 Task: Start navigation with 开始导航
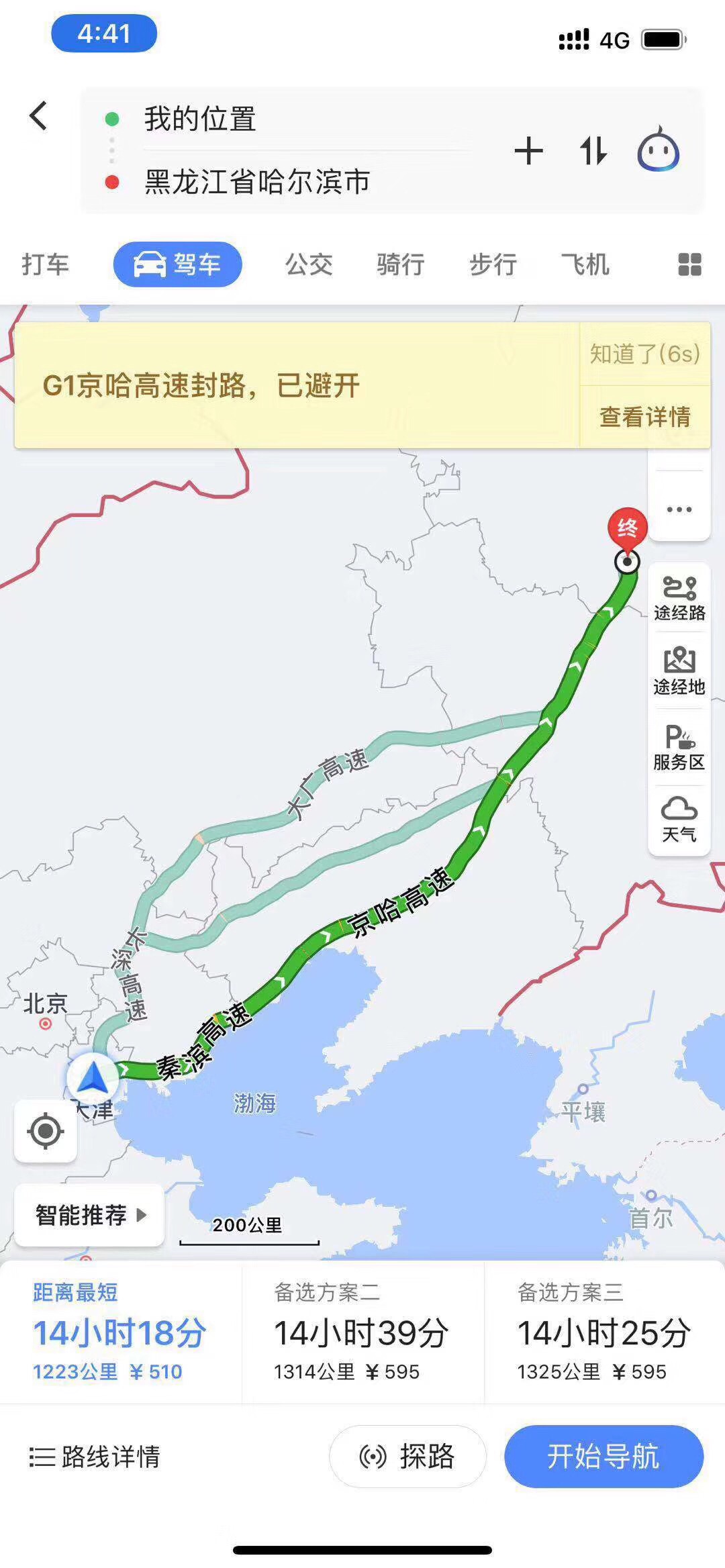click(603, 1457)
